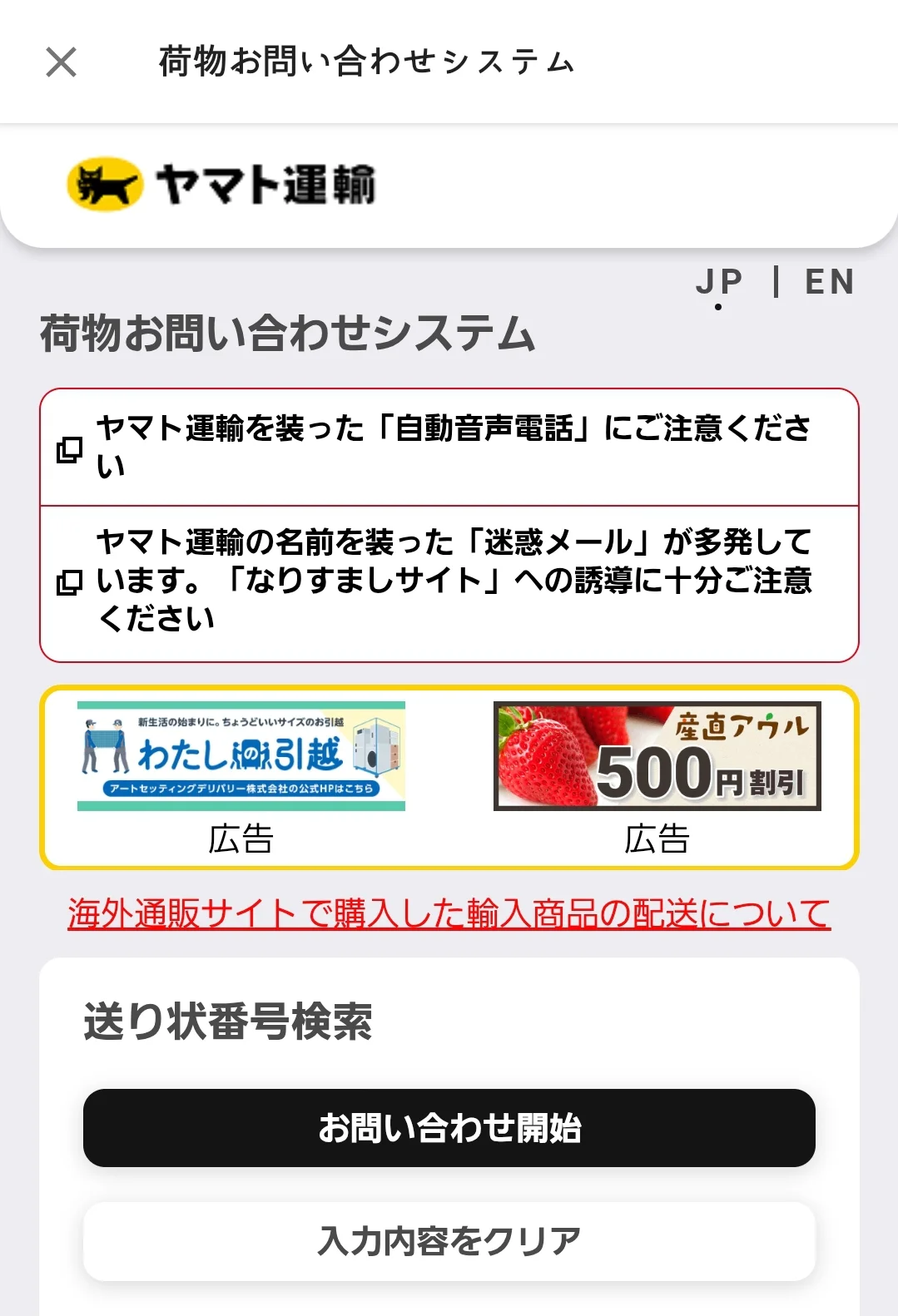Open the 産直アウル 500円割引 ad banner
Image resolution: width=898 pixels, height=1316 pixels.
pyautogui.click(x=657, y=756)
